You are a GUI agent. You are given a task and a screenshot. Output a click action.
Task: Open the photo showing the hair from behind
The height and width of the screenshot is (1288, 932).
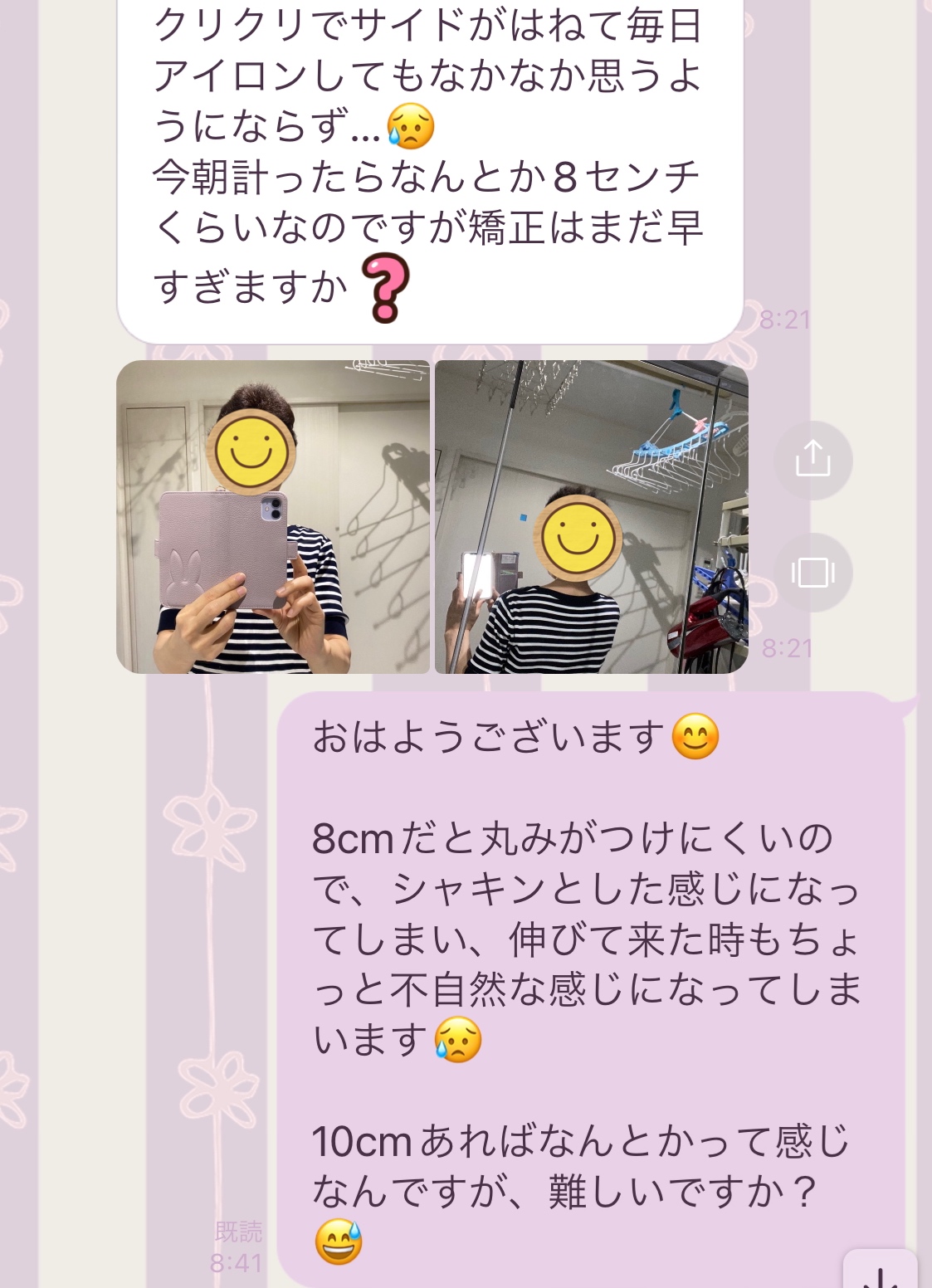(x=591, y=516)
